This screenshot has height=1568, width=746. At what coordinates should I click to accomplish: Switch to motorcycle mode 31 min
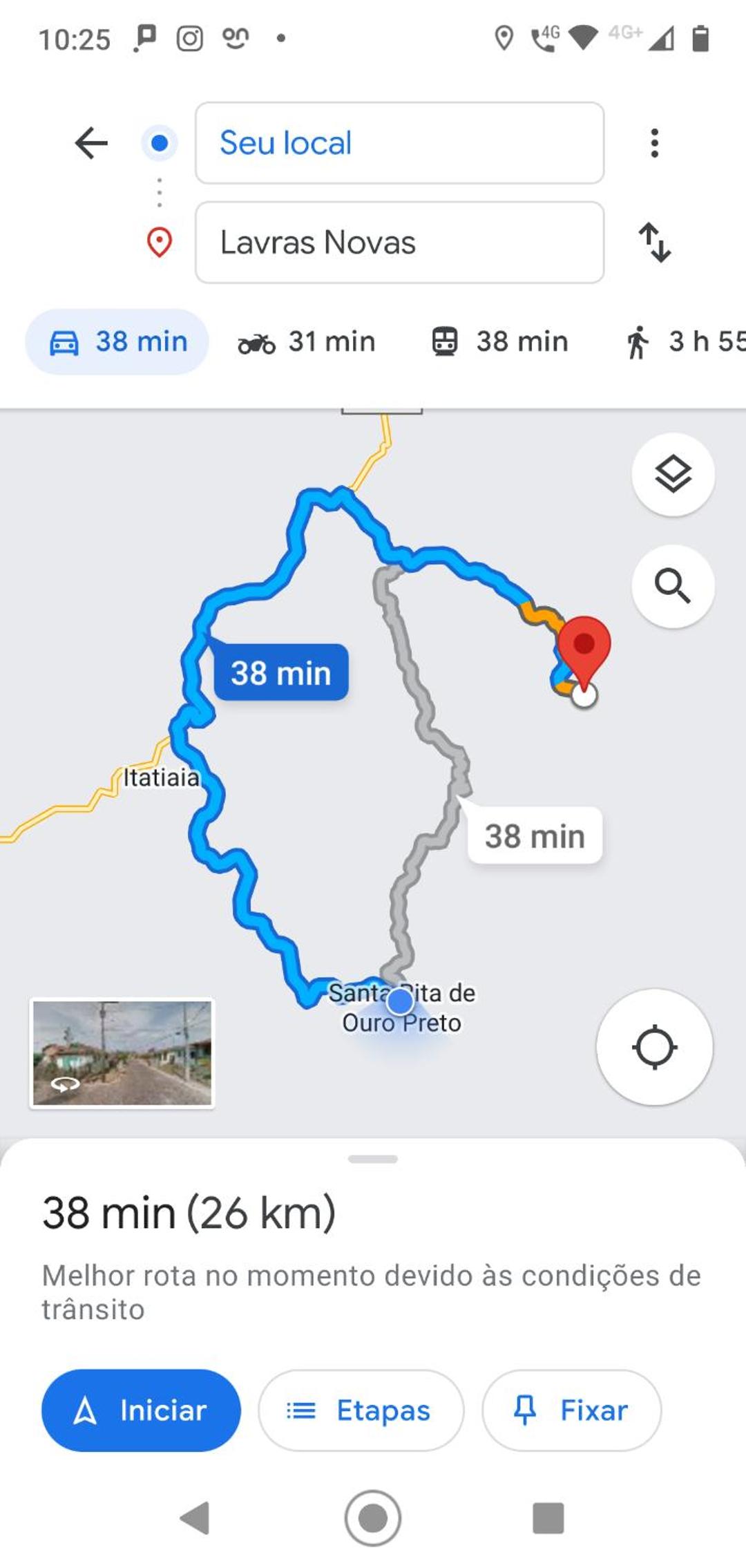click(307, 341)
